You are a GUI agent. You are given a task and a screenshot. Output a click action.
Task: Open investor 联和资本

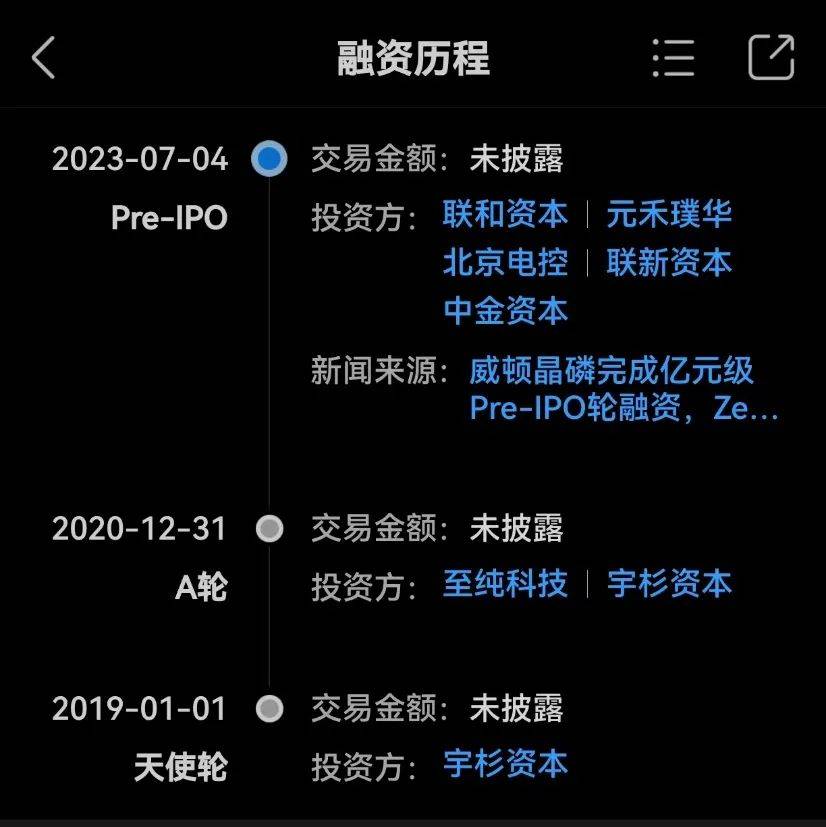(505, 214)
